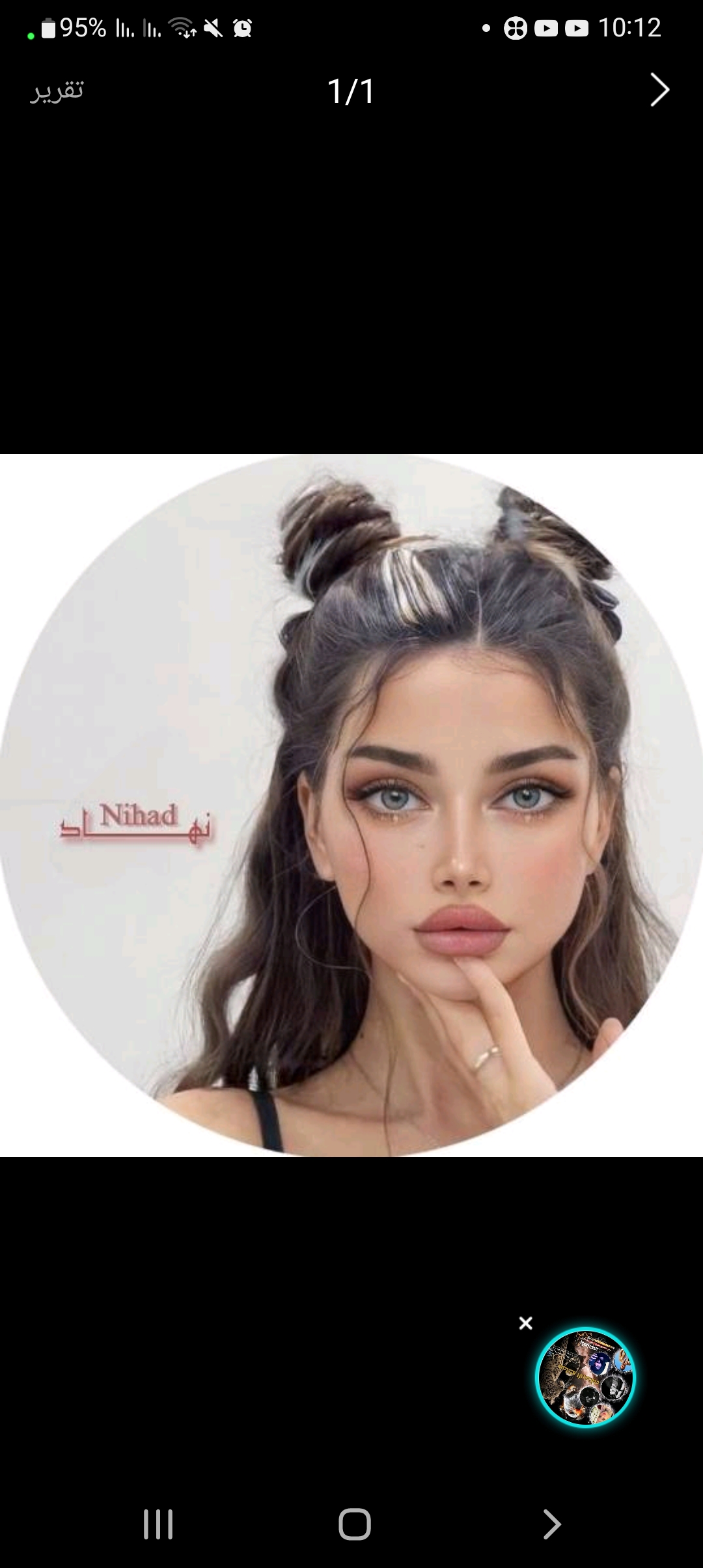Tap the clock to open notifications

click(x=629, y=27)
